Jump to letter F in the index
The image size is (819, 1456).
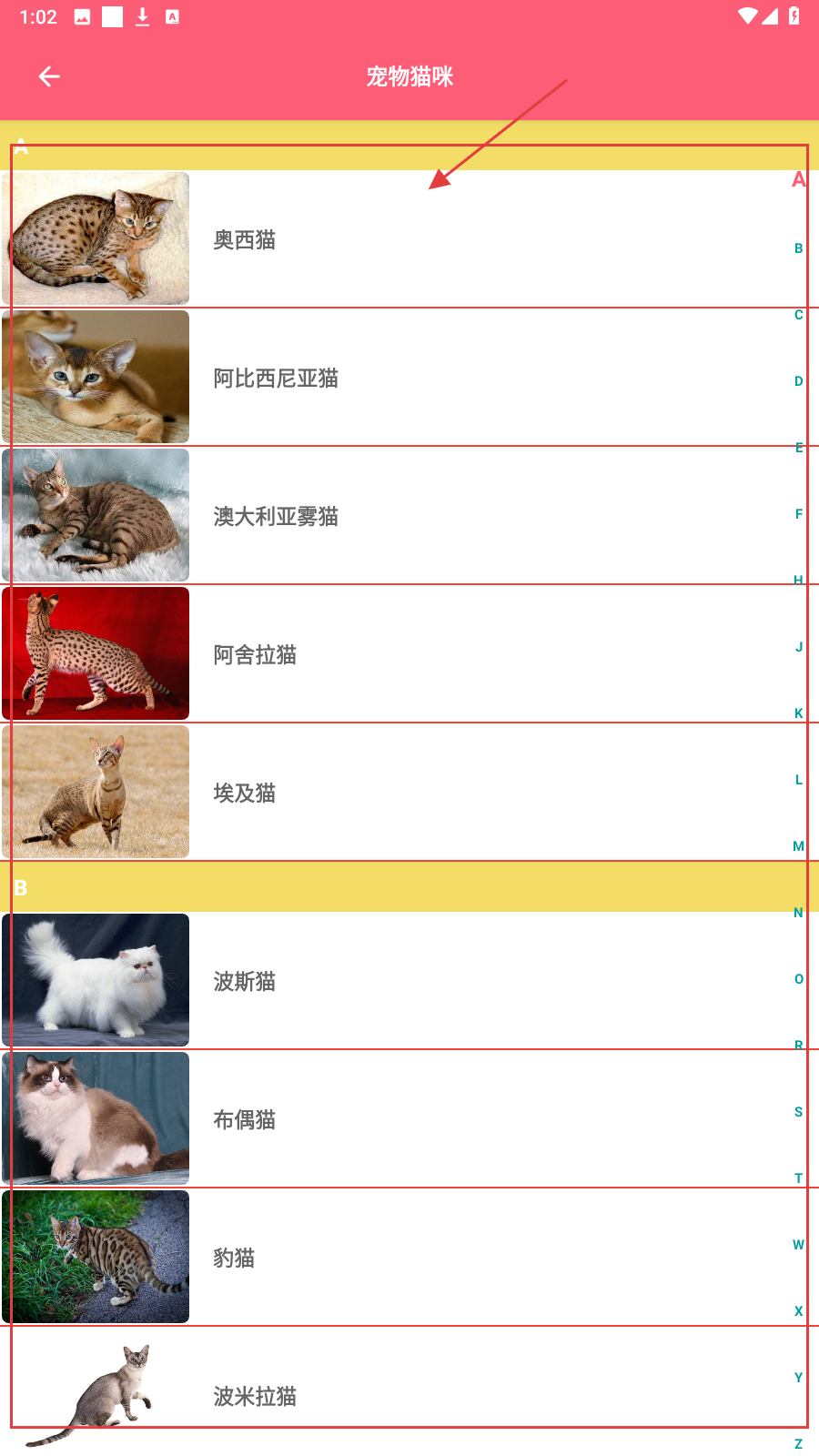coord(798,514)
